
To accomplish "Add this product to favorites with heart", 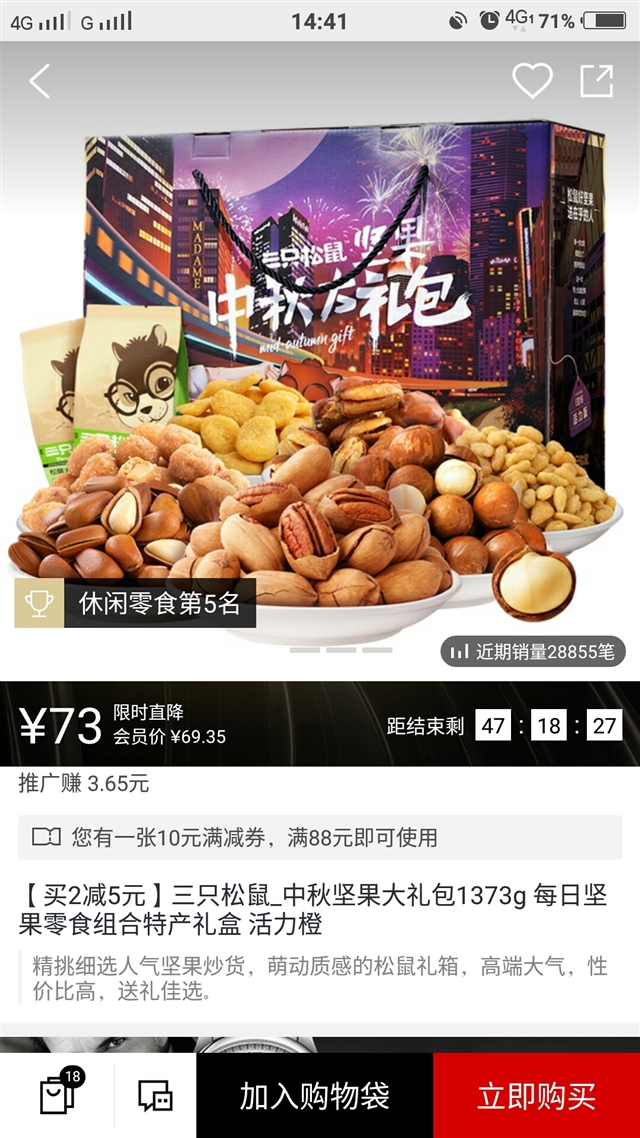I will pyautogui.click(x=533, y=81).
